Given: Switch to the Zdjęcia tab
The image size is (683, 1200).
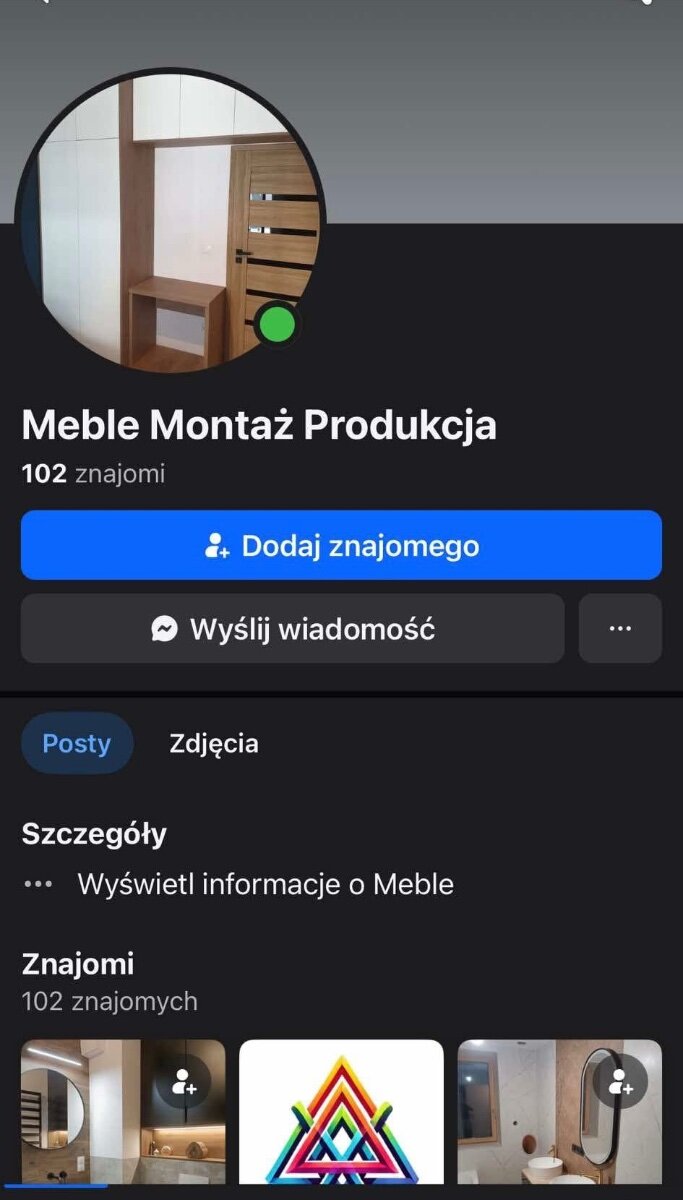Looking at the screenshot, I should (214, 743).
